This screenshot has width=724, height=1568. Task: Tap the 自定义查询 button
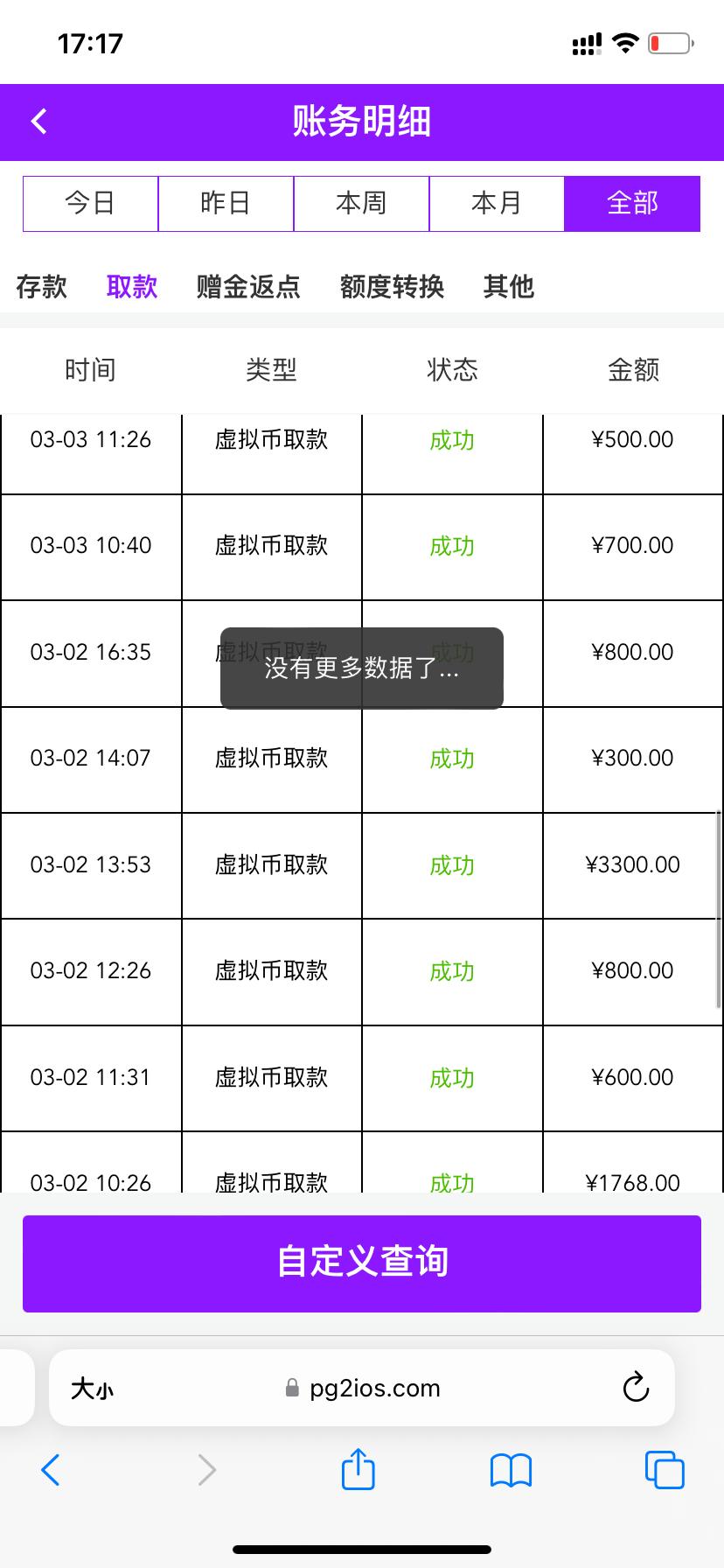(x=362, y=1263)
